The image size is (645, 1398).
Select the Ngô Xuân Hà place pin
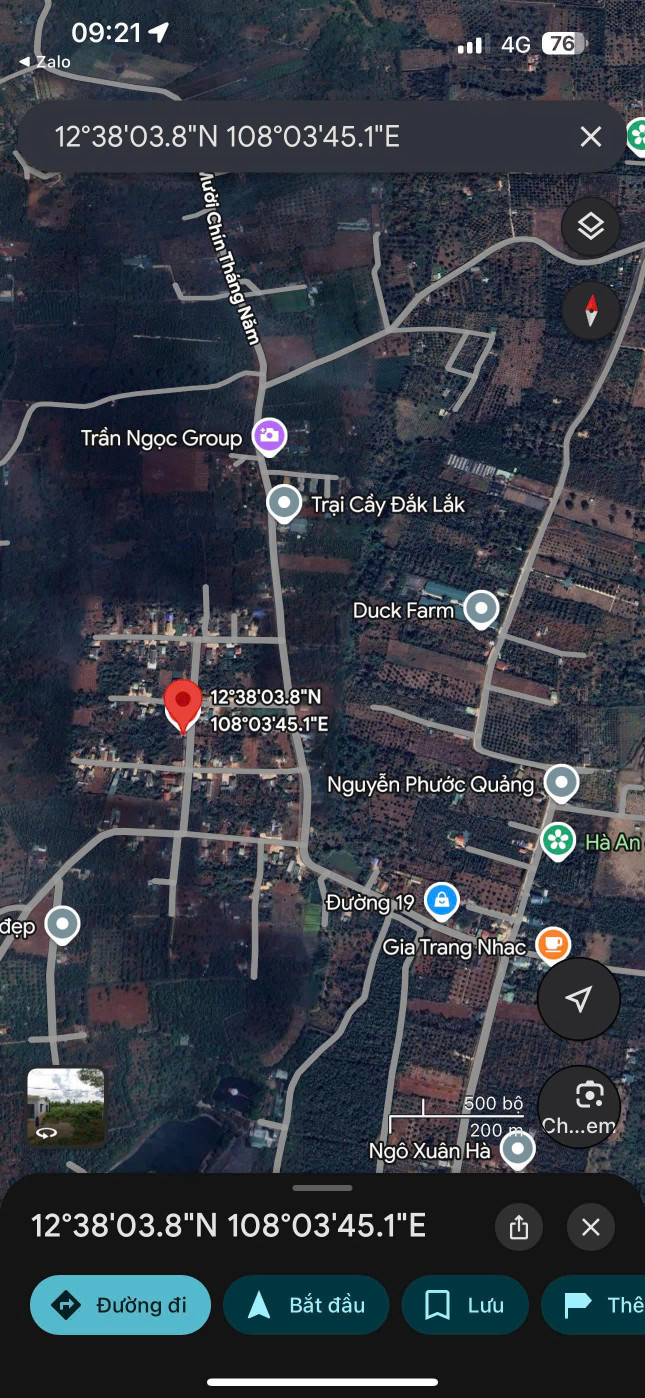pyautogui.click(x=518, y=1150)
